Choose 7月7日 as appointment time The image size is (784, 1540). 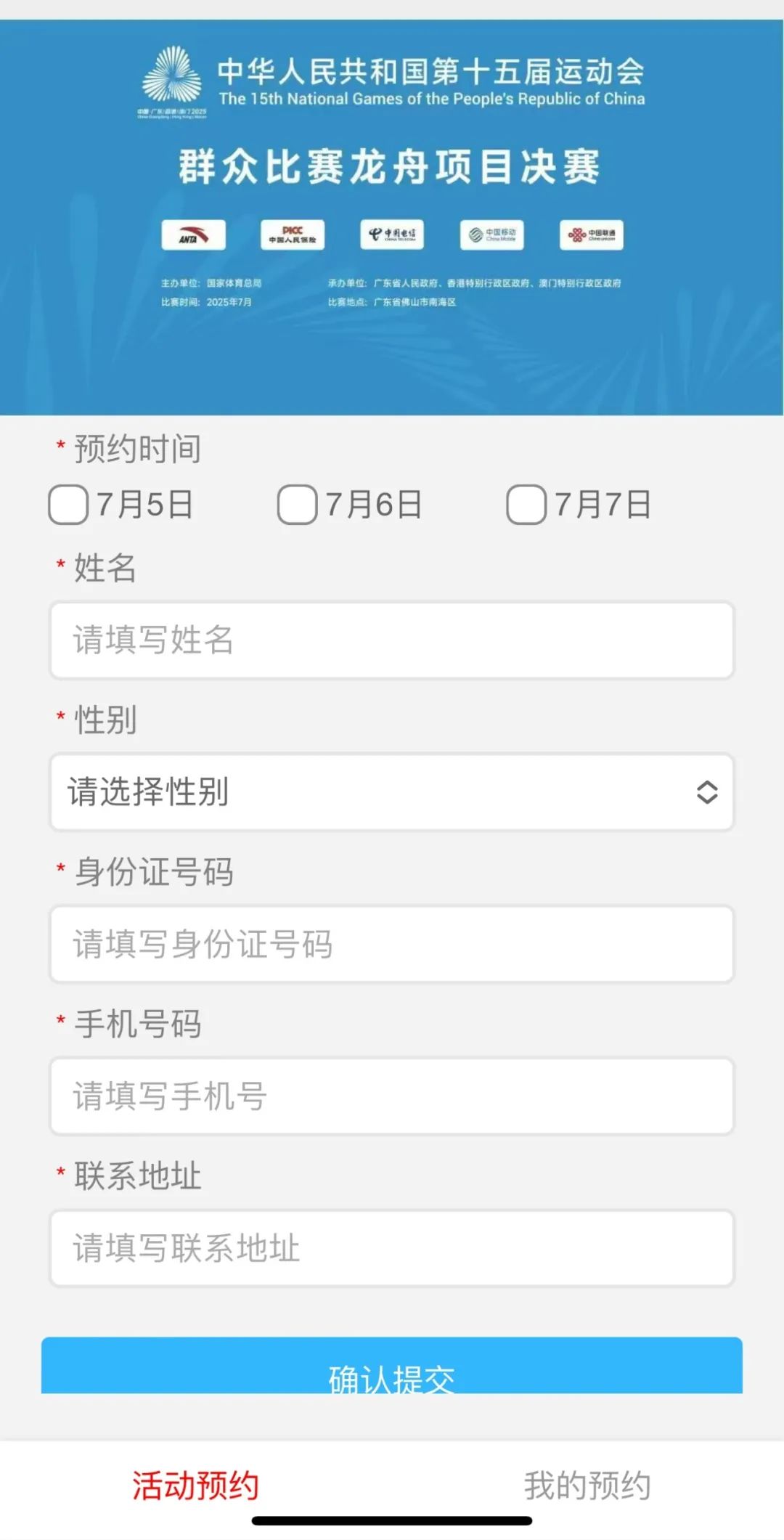click(526, 505)
